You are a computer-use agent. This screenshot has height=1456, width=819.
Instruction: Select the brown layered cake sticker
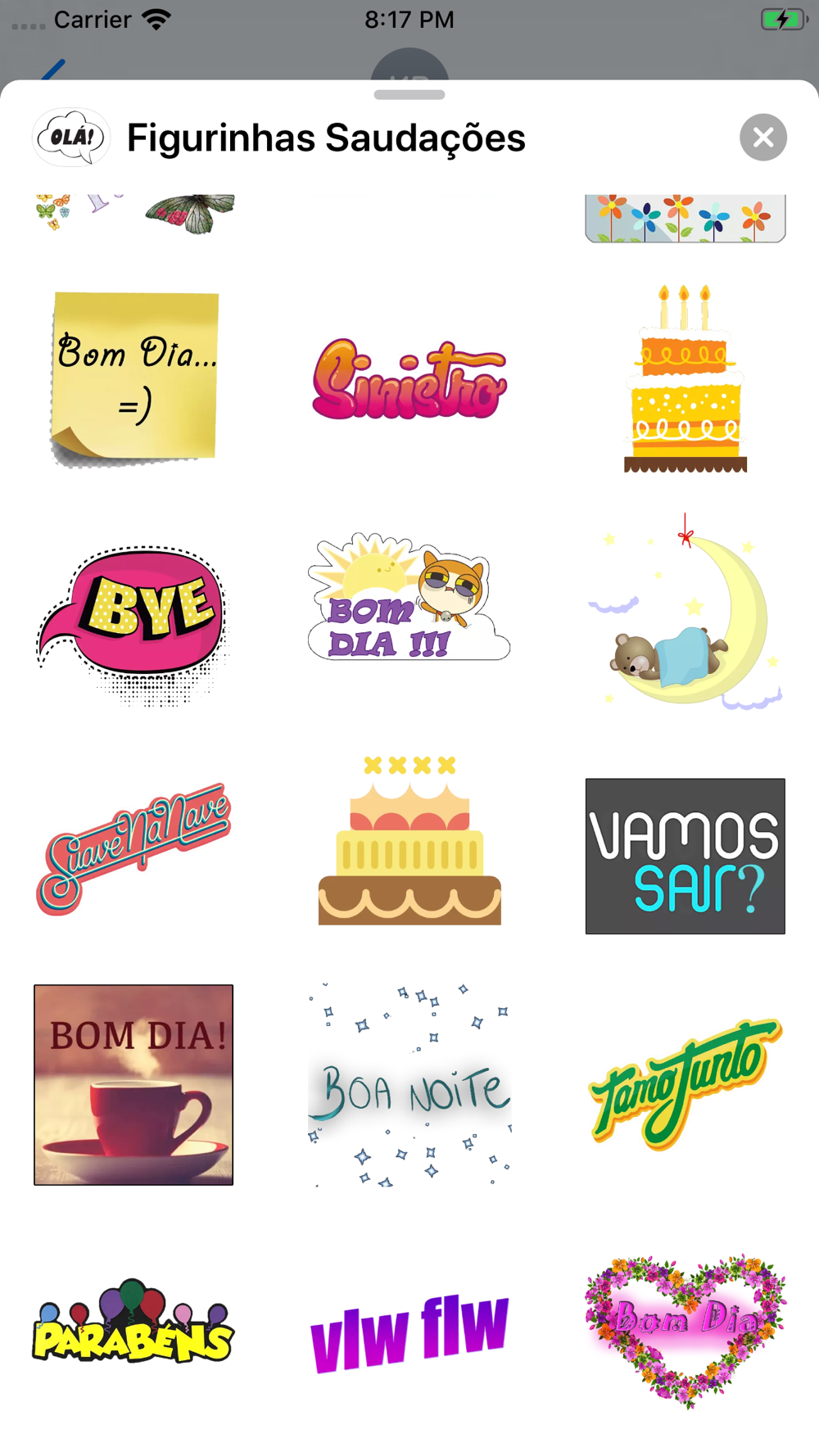point(409,841)
